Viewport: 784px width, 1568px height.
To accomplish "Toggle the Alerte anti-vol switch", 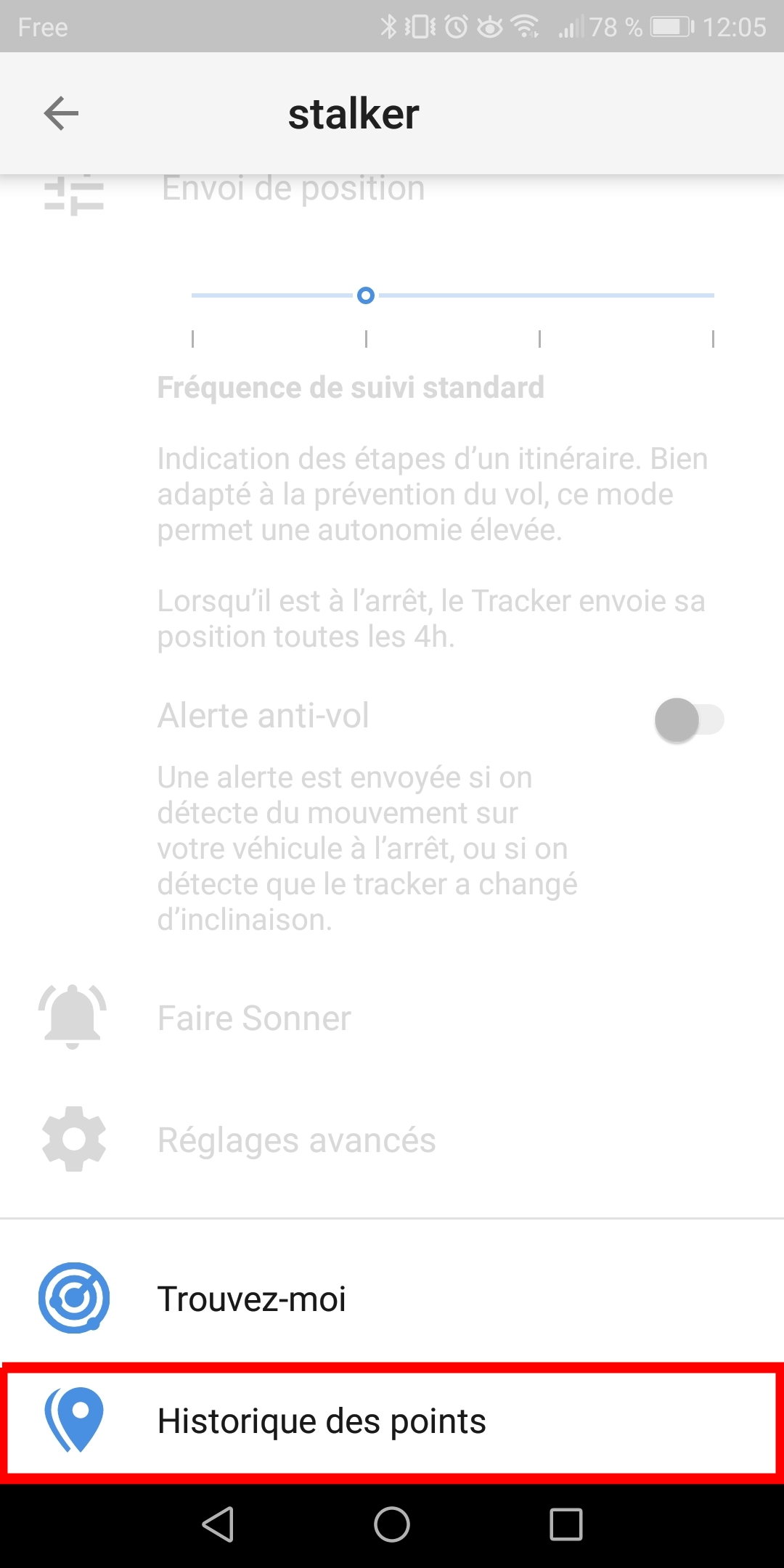I will coord(688,720).
